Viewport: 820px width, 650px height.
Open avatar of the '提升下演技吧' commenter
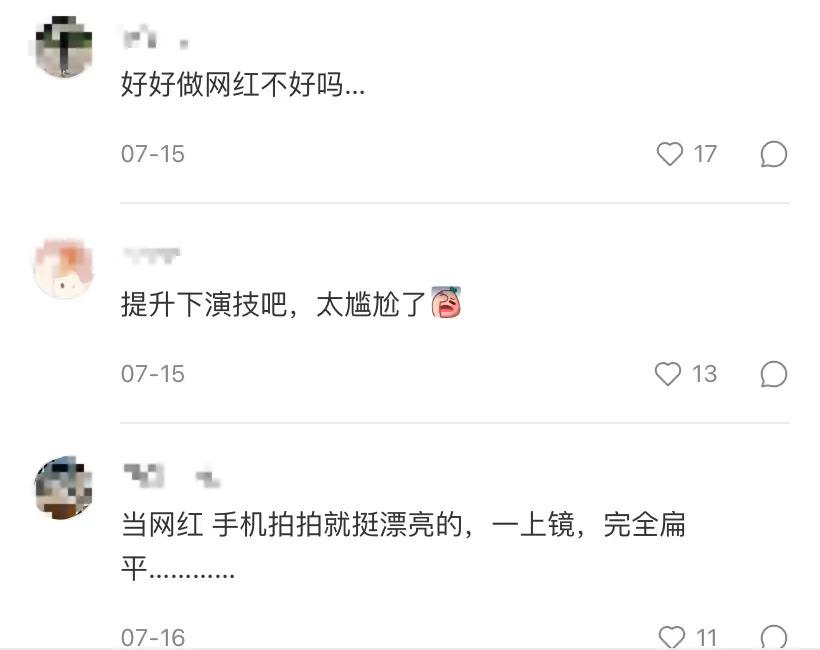[x=64, y=268]
